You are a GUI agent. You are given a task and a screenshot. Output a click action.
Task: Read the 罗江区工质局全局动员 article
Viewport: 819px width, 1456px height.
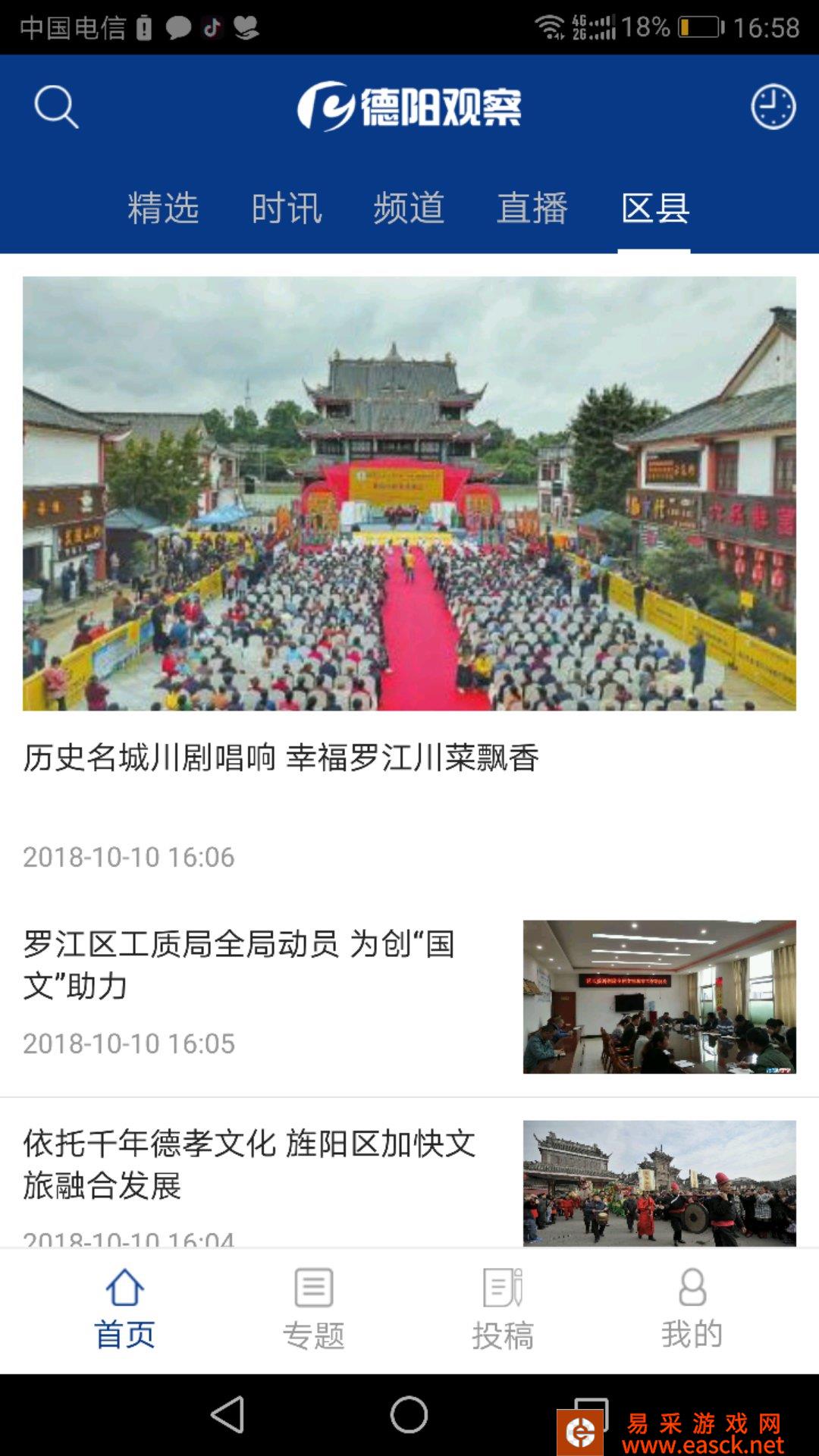click(x=240, y=965)
